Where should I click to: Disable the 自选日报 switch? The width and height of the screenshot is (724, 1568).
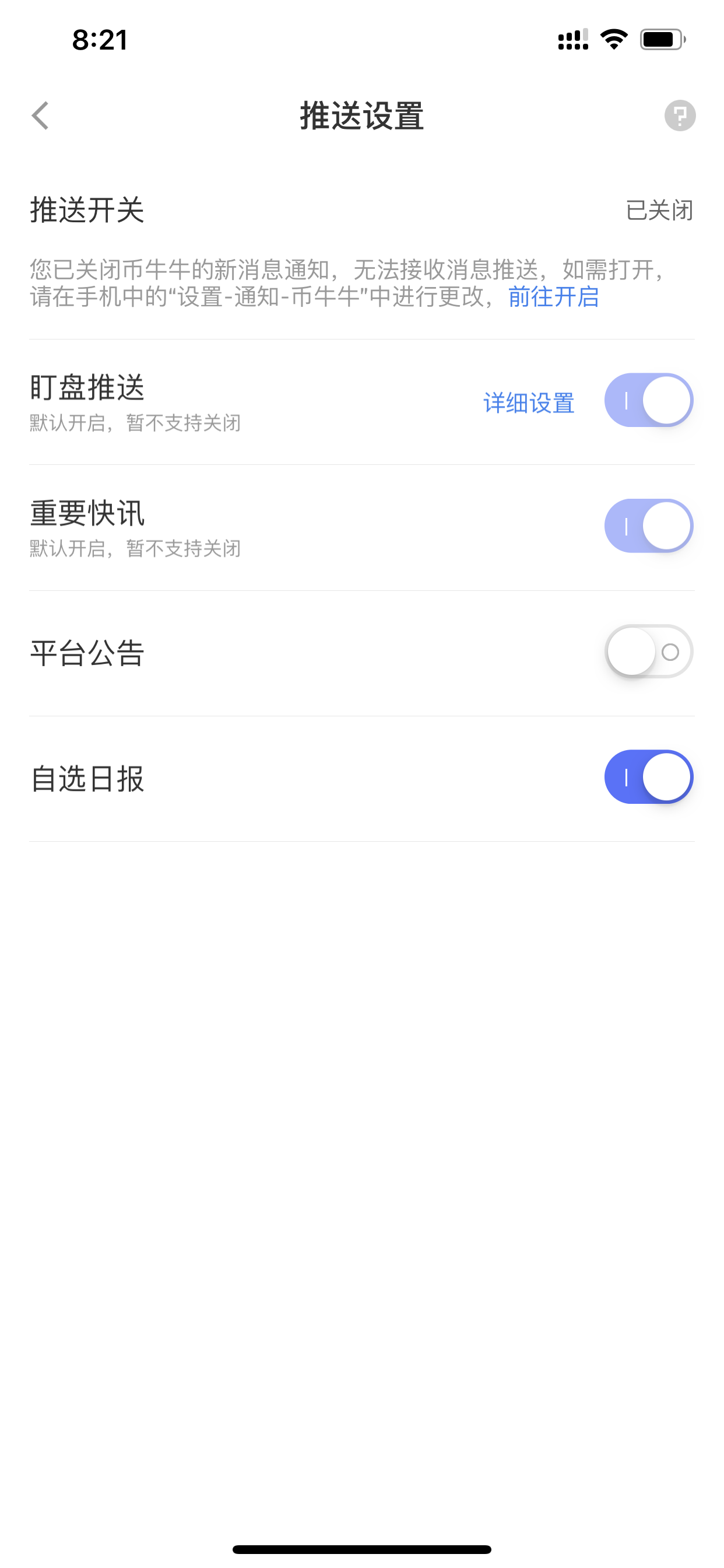point(649,776)
